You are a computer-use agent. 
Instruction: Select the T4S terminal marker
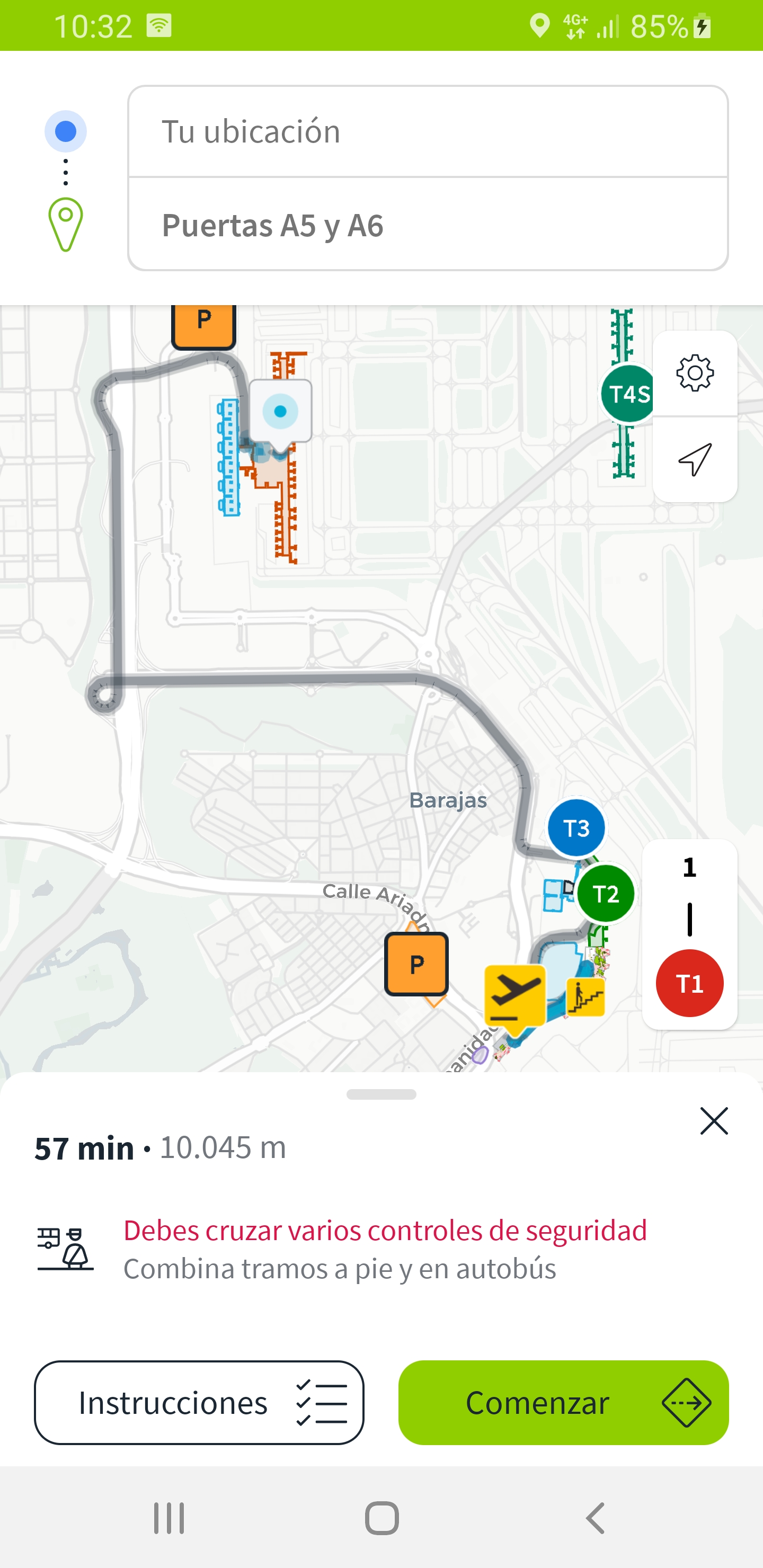click(627, 394)
